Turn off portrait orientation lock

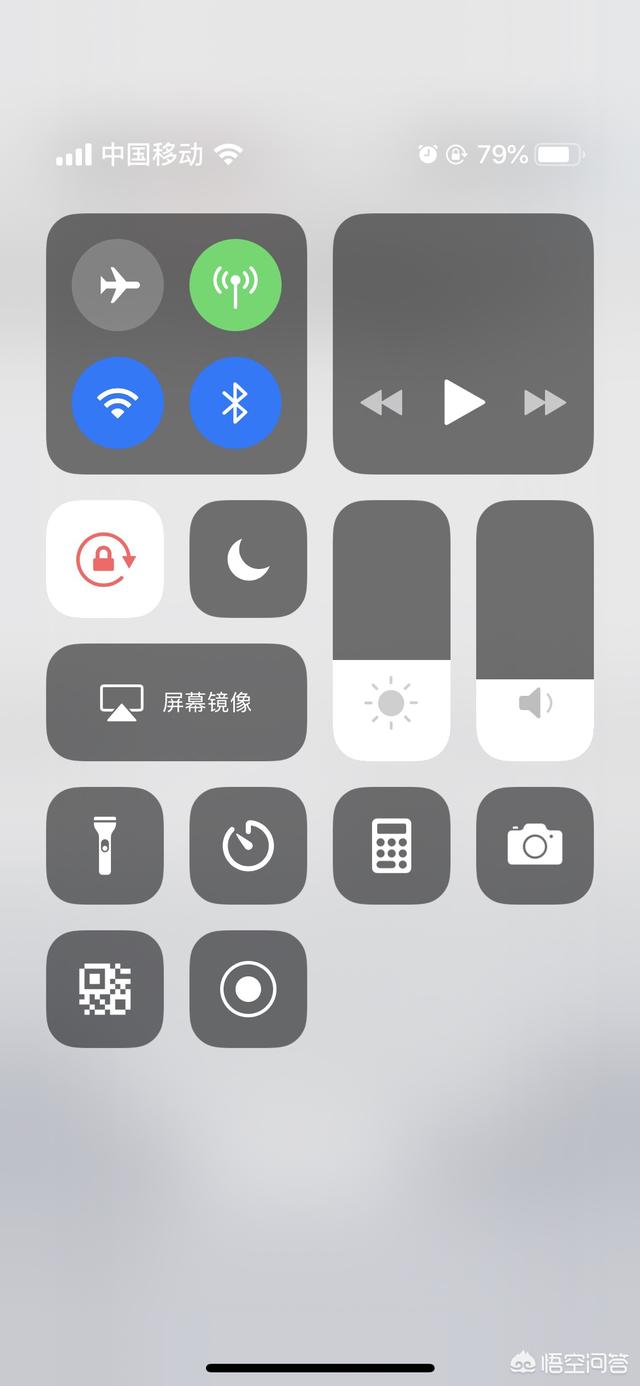tap(105, 559)
